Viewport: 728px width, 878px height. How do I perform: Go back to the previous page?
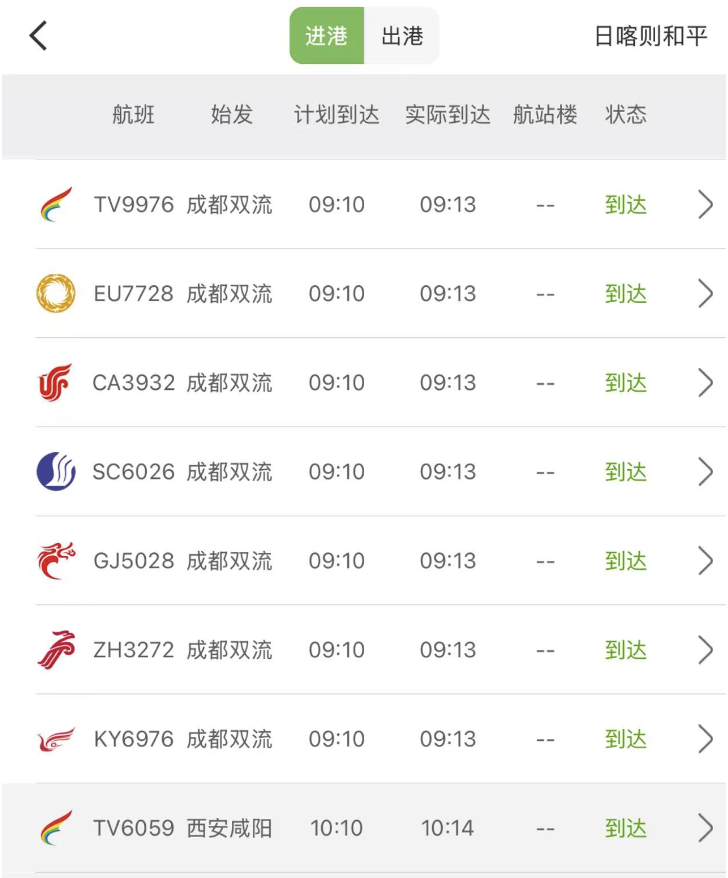coord(38,36)
